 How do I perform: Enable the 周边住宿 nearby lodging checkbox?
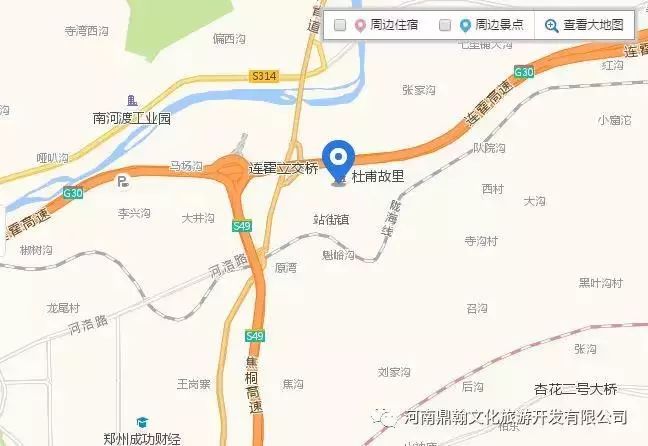(340, 25)
